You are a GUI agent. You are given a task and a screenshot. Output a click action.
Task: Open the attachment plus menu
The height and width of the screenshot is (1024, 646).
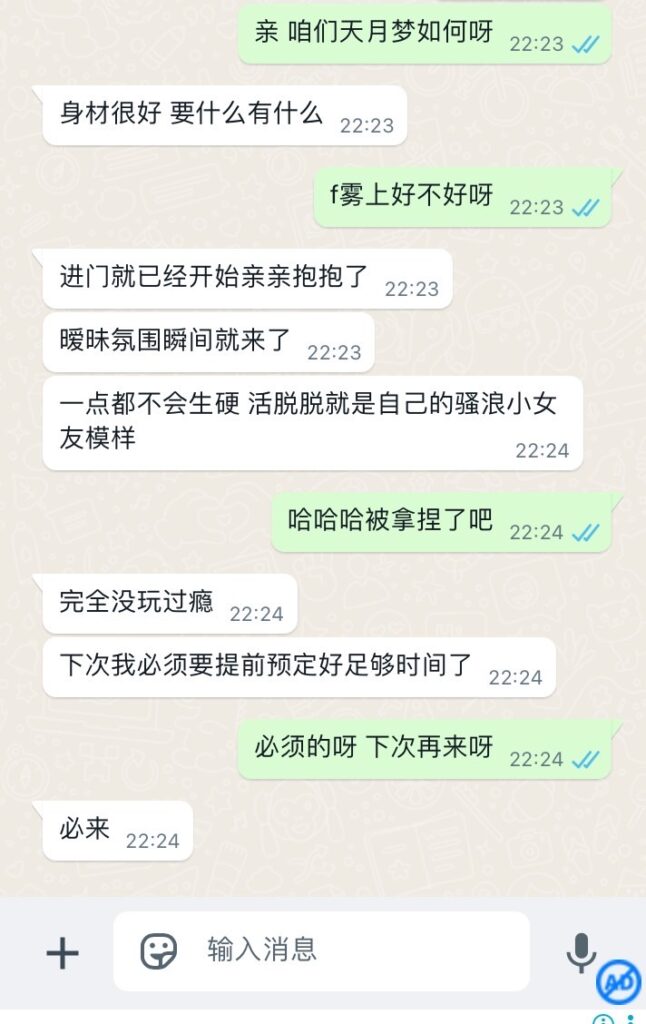click(x=62, y=952)
